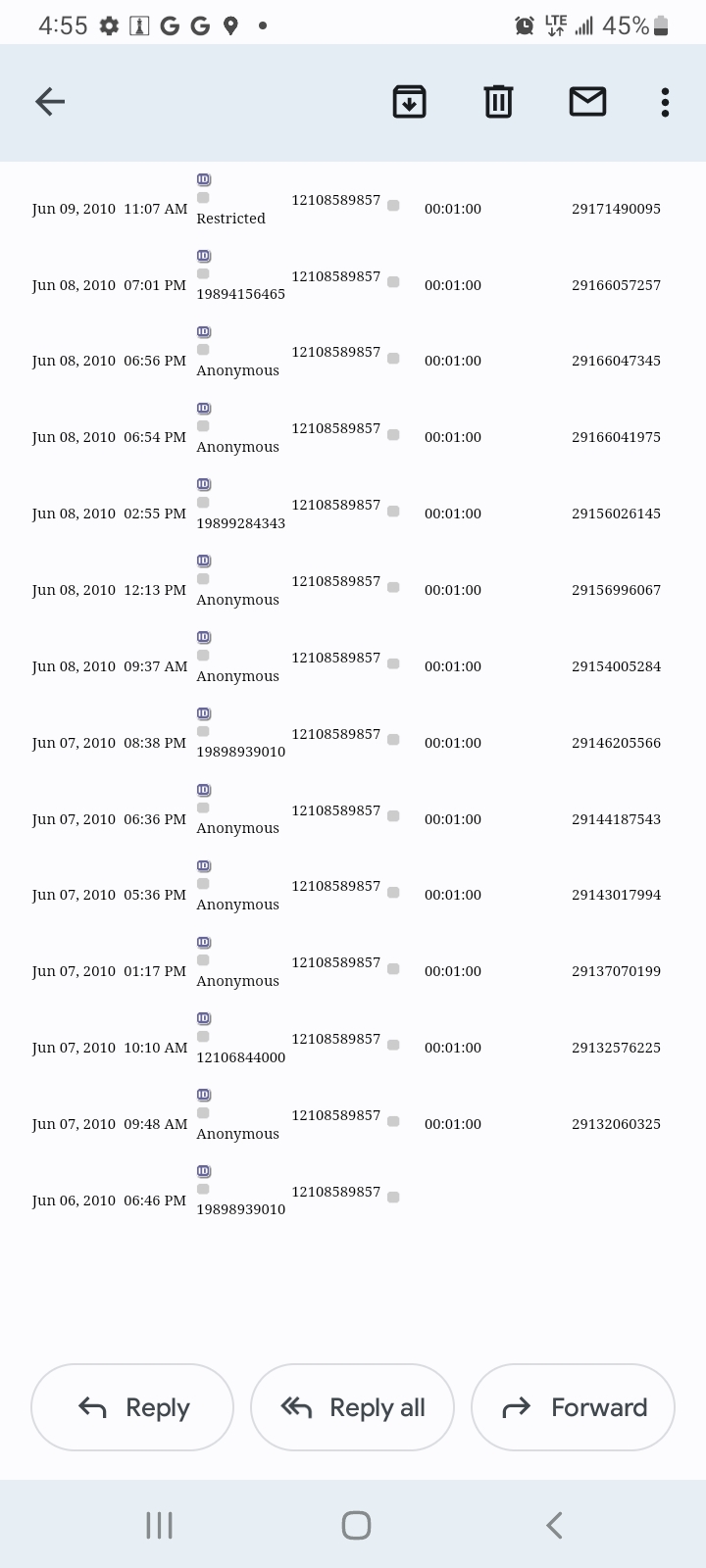Screen dimensions: 706x1568
Task: Go back to the inbox
Action: pos(50,101)
